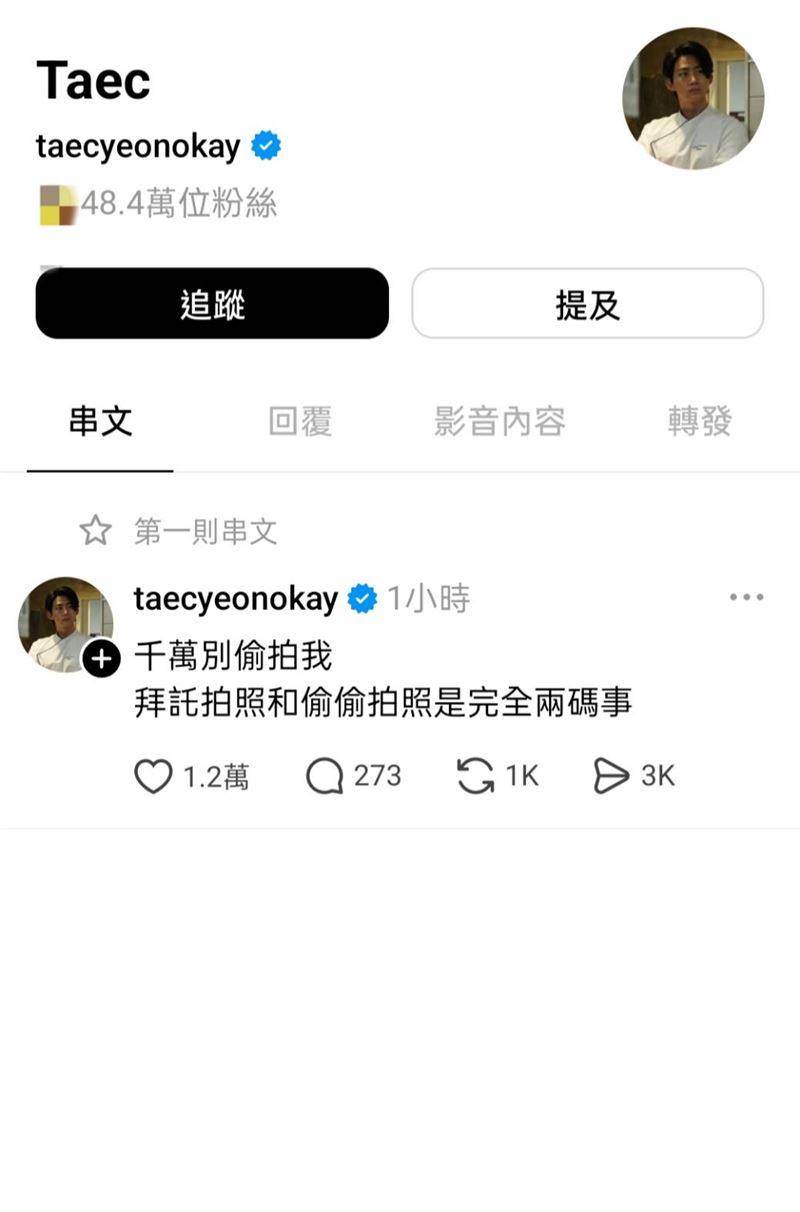Switch to the 影音內容 media tab
This screenshot has width=800, height=1212.
click(499, 421)
